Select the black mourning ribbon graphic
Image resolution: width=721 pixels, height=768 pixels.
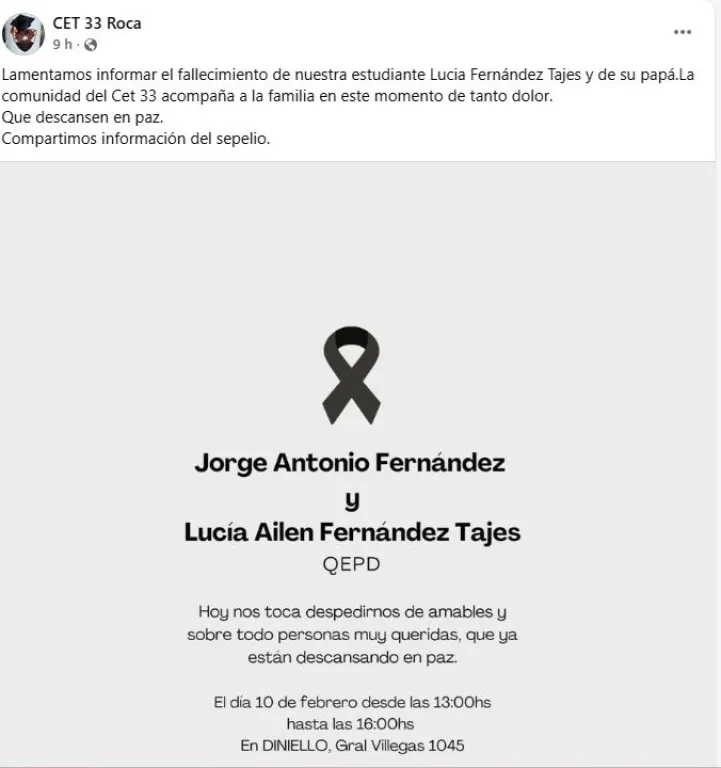tap(350, 375)
